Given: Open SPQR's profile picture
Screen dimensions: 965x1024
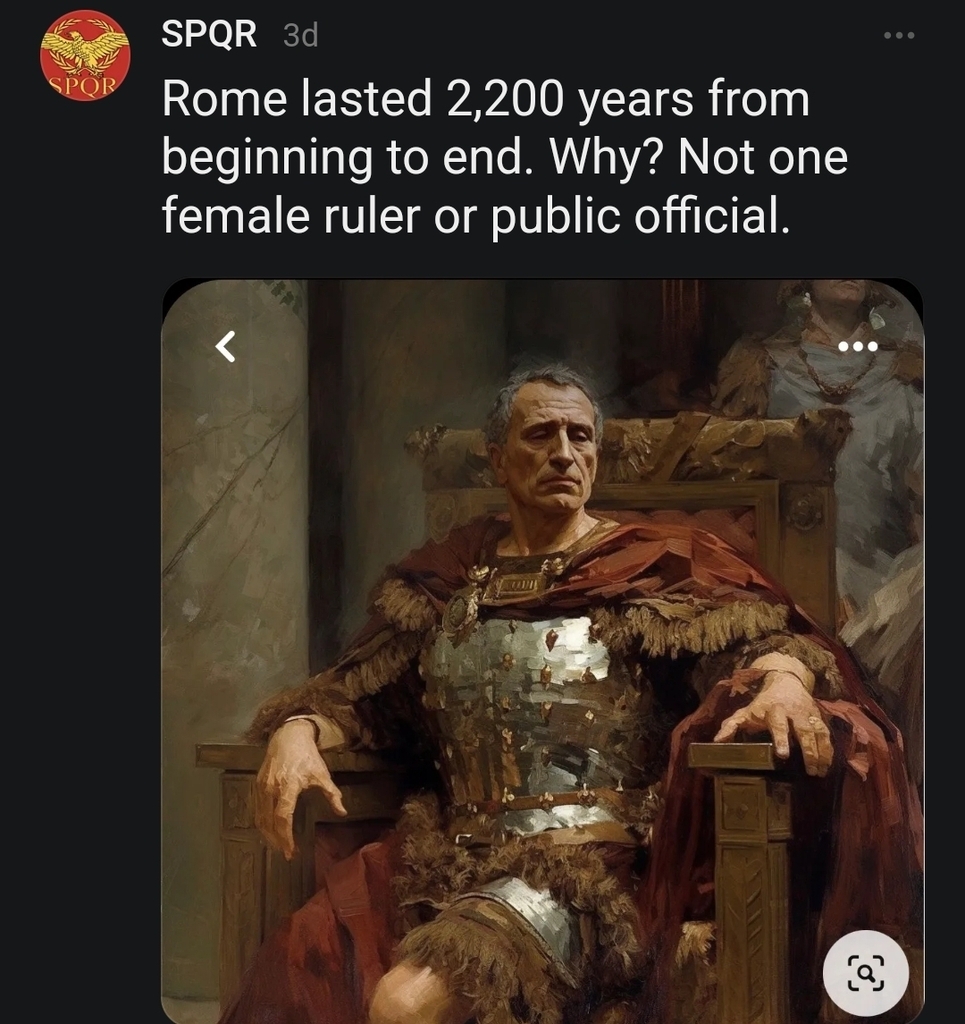Looking at the screenshot, I should click(84, 56).
